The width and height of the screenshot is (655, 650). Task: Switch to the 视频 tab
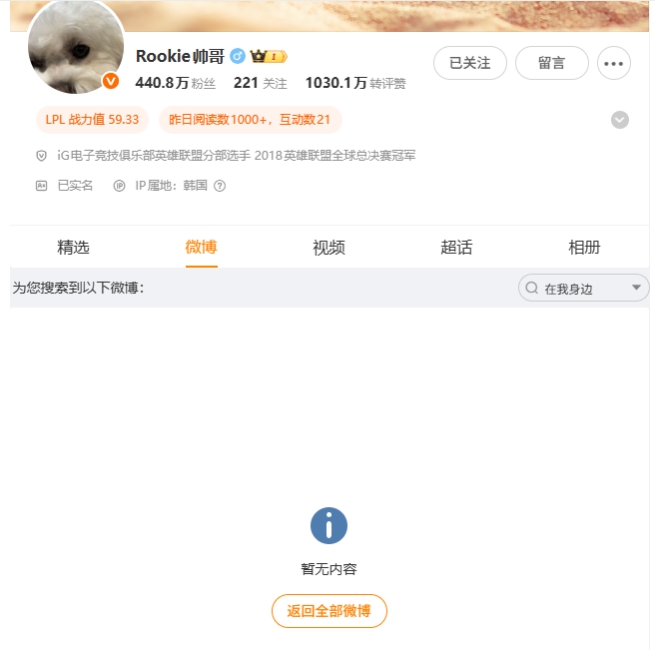click(x=329, y=248)
